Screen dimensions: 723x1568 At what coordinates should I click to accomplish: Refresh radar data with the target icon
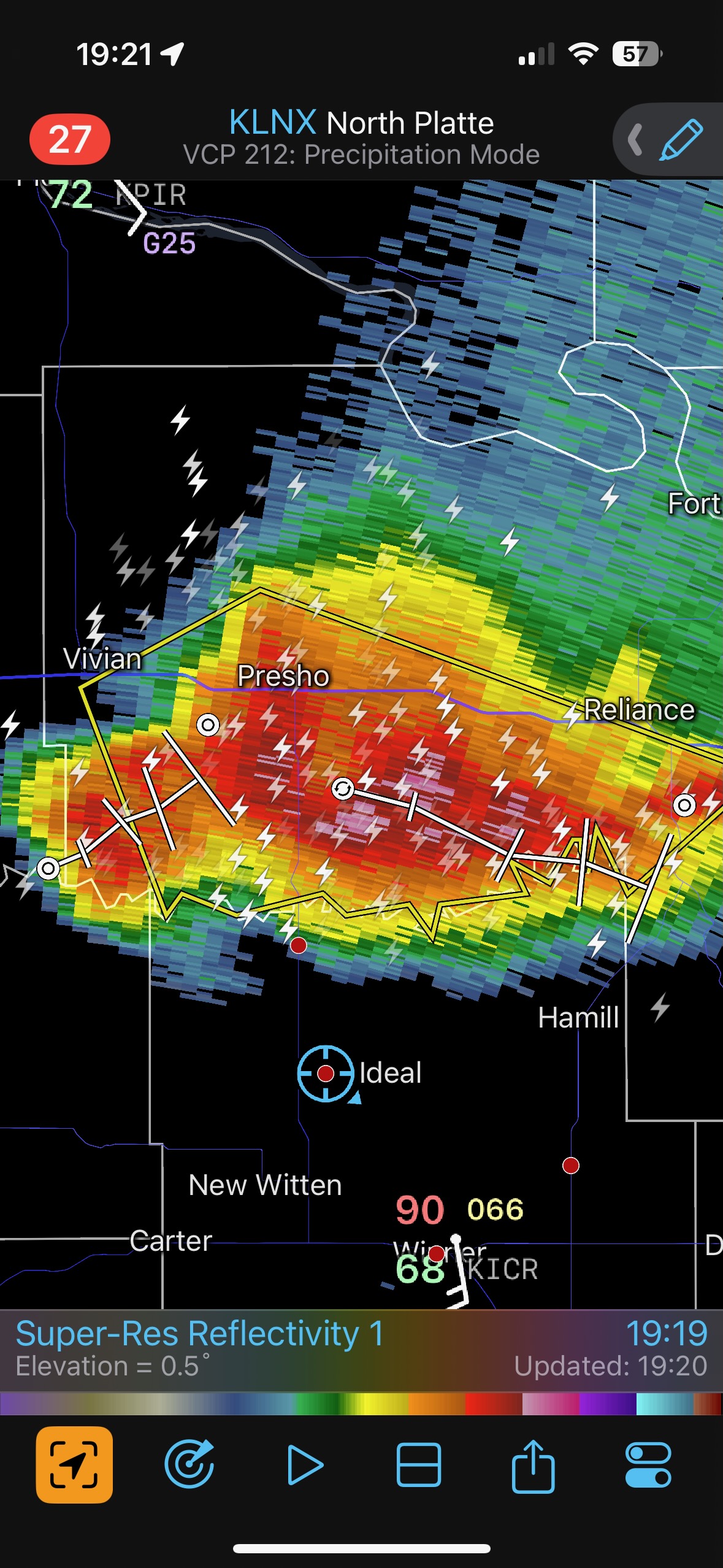189,1464
